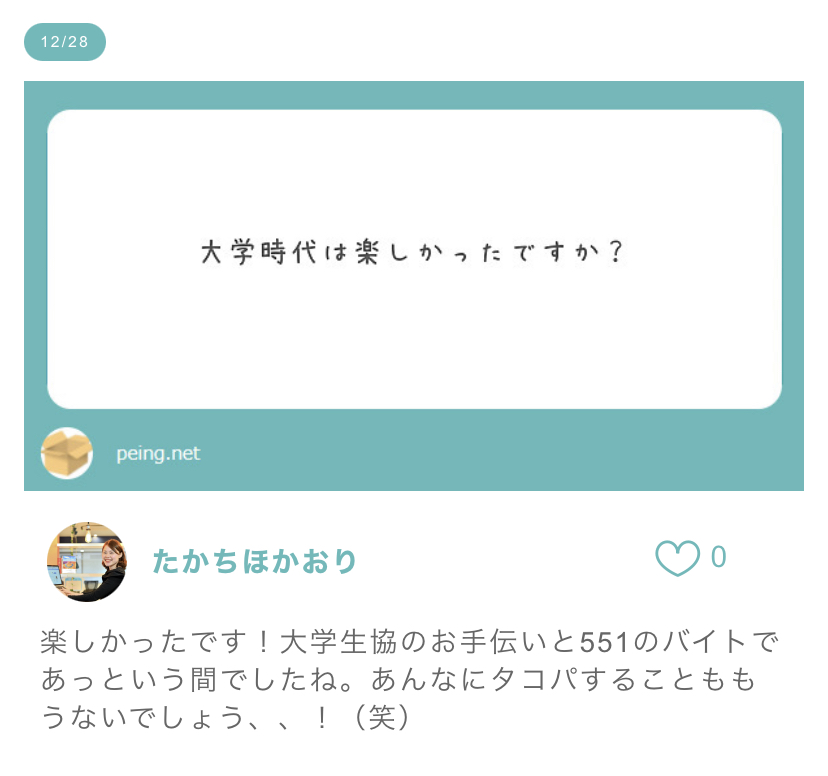Open たかちほかおり's profile name link
The width and height of the screenshot is (828, 776).
(254, 562)
